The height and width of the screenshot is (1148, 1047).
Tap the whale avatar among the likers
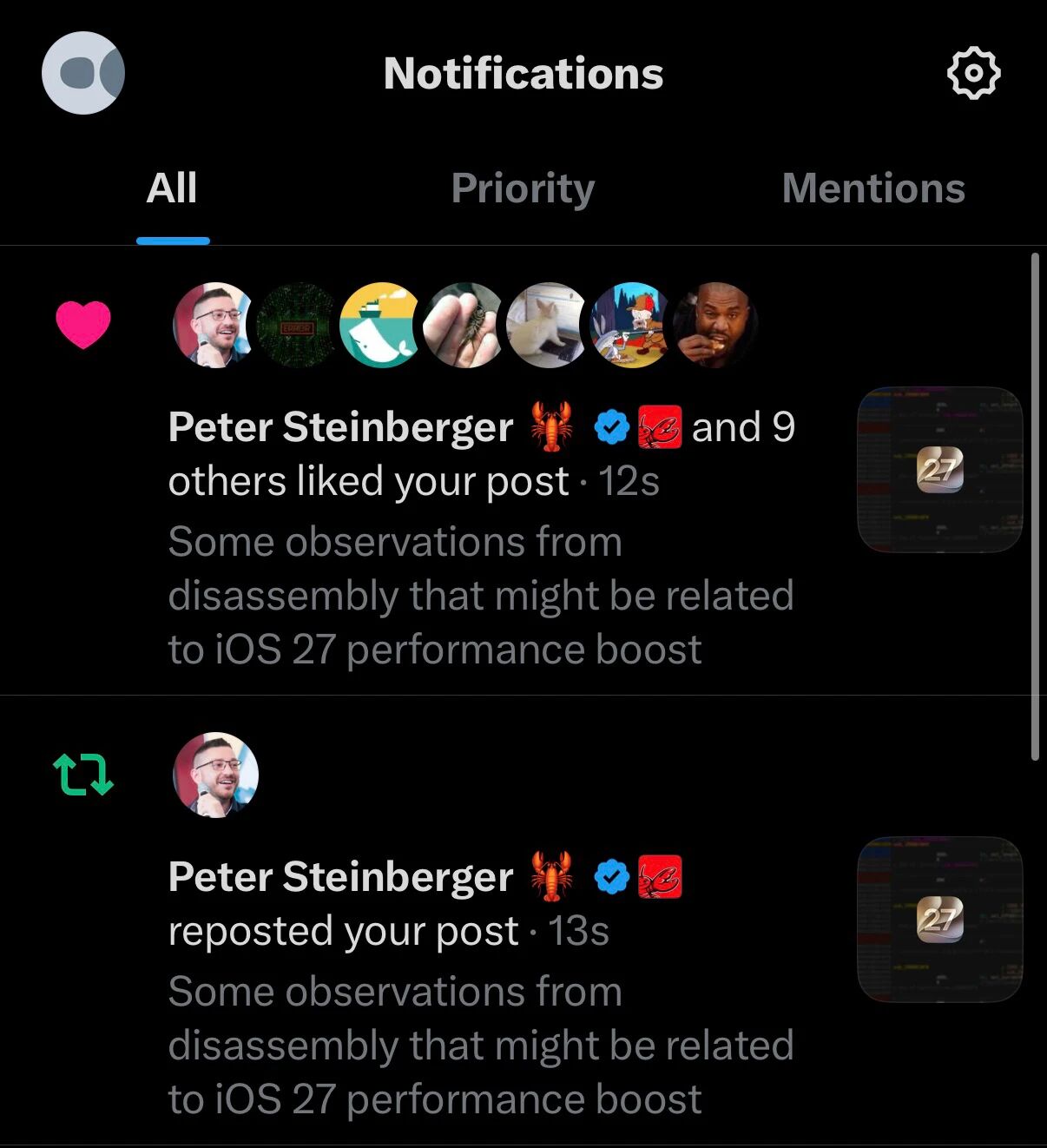click(x=382, y=325)
